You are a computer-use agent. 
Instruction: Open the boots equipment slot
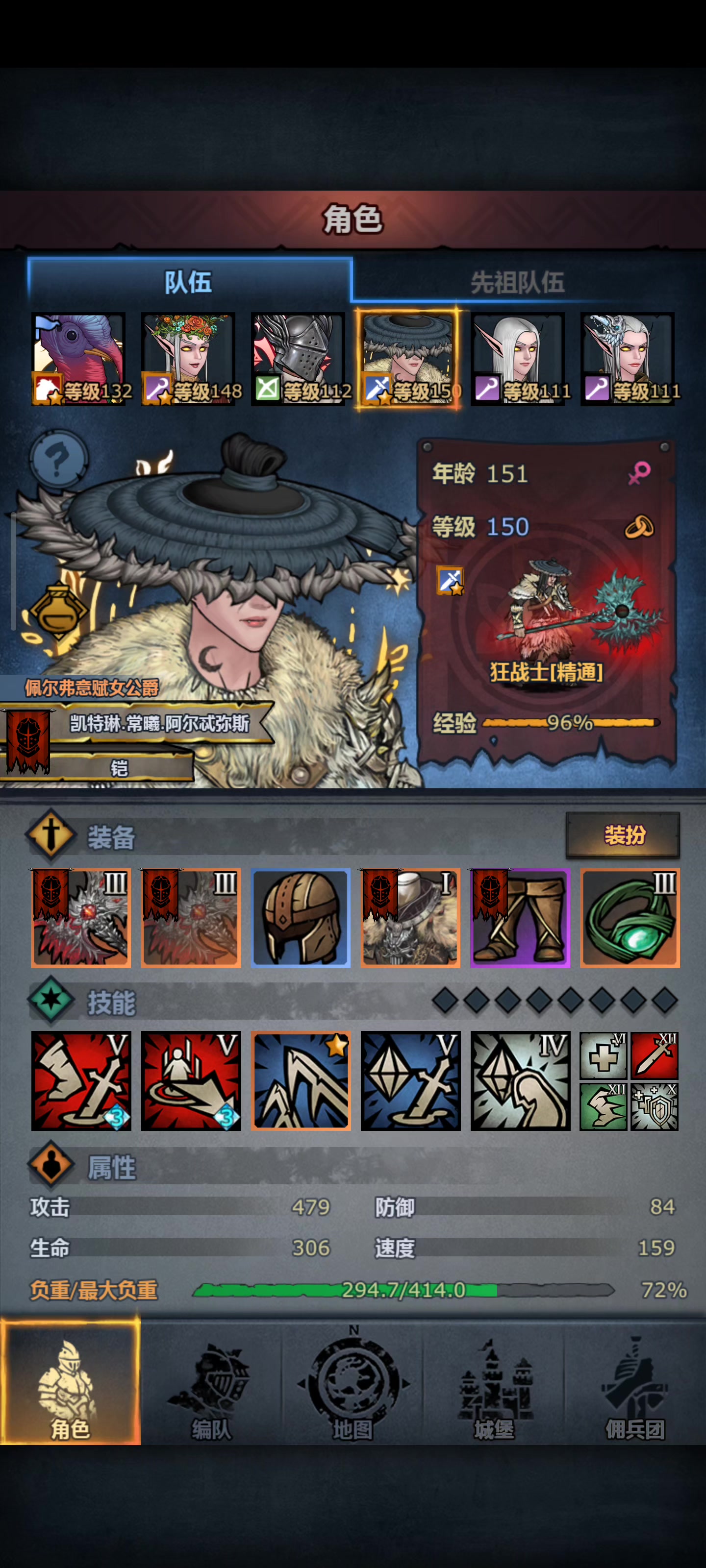(x=520, y=917)
